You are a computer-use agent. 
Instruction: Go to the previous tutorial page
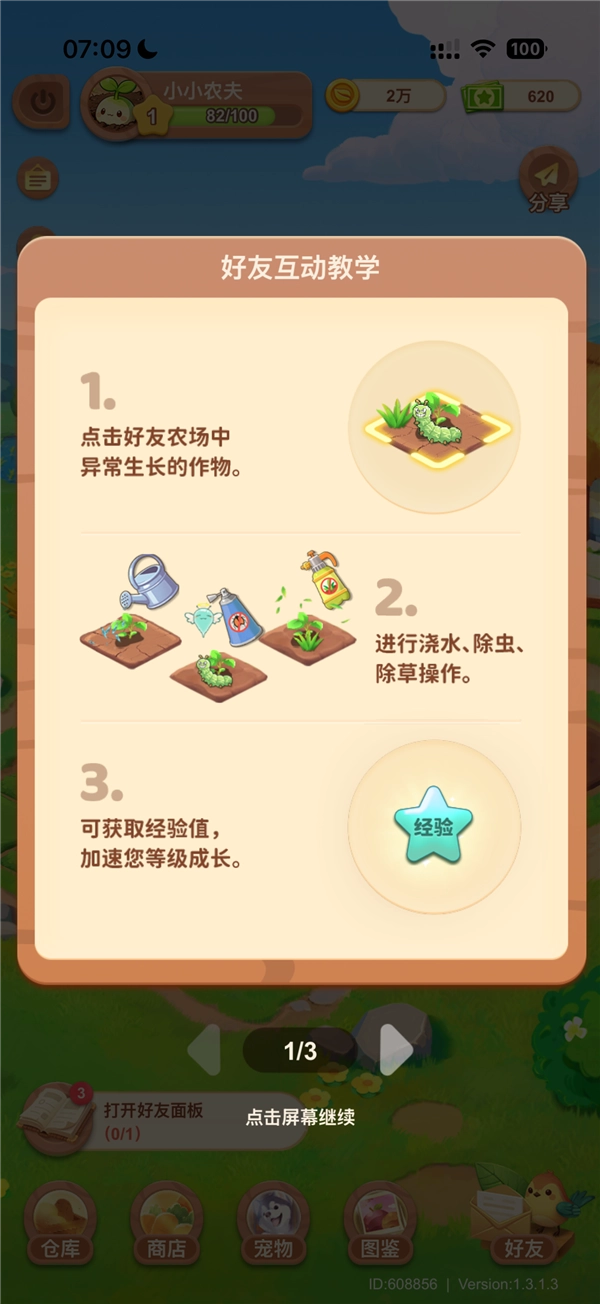point(205,1050)
